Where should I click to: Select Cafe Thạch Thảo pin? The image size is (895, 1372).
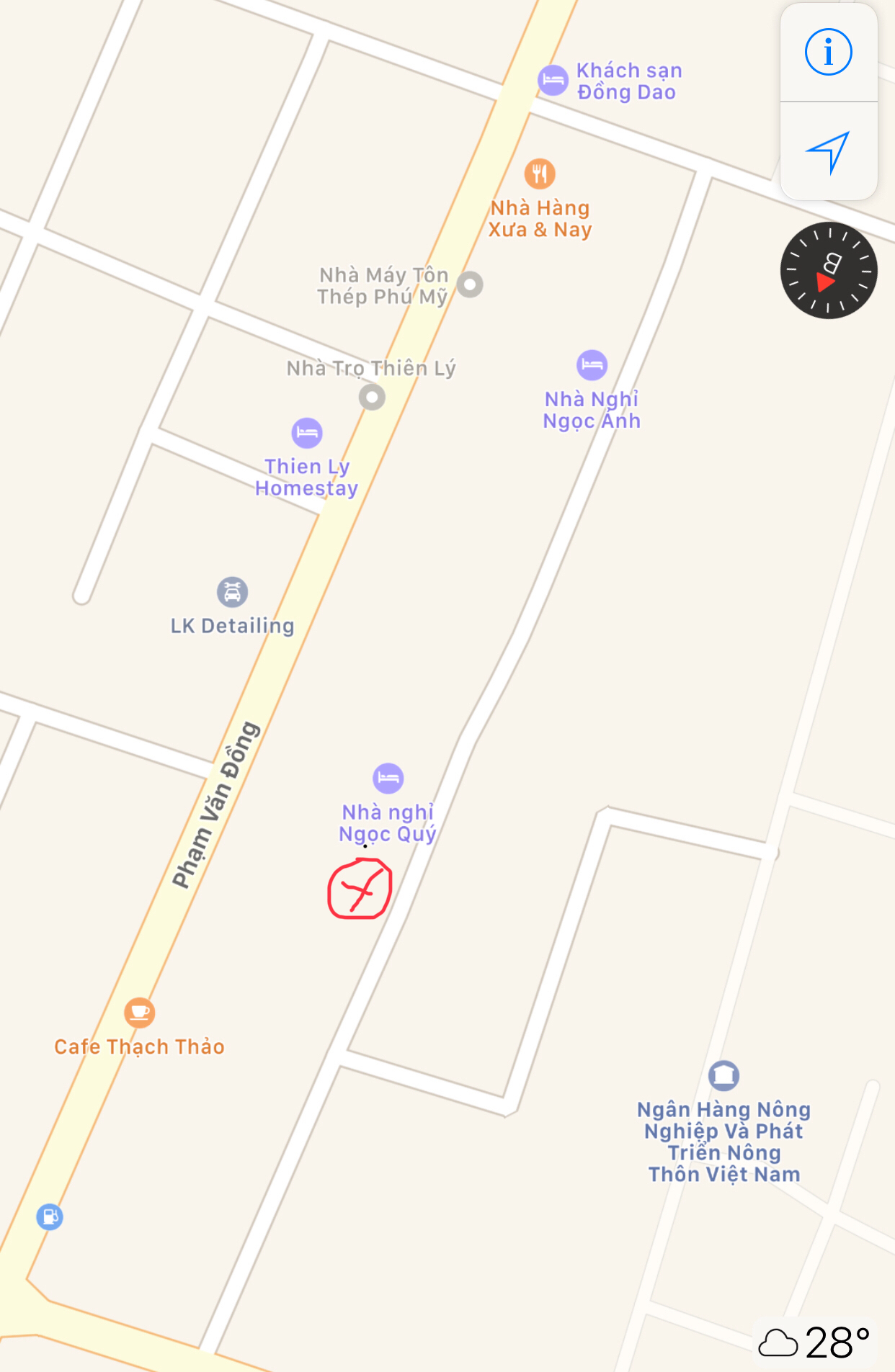pyautogui.click(x=139, y=1013)
